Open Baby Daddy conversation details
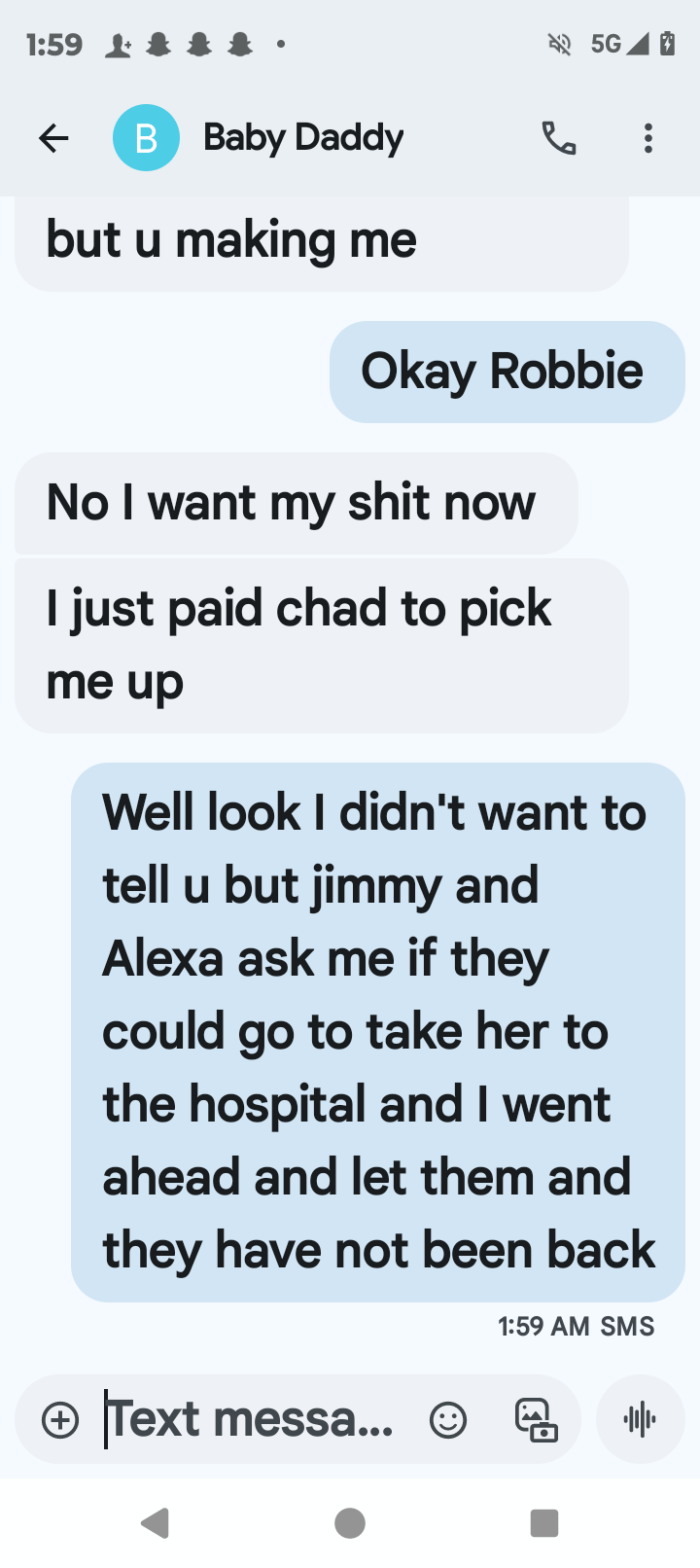 pos(303,139)
